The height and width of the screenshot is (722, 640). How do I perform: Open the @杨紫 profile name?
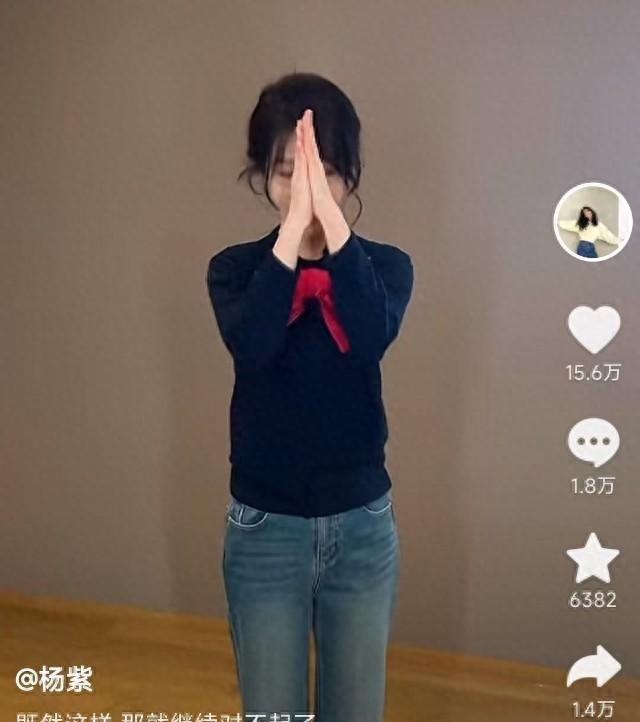pyautogui.click(x=54, y=679)
